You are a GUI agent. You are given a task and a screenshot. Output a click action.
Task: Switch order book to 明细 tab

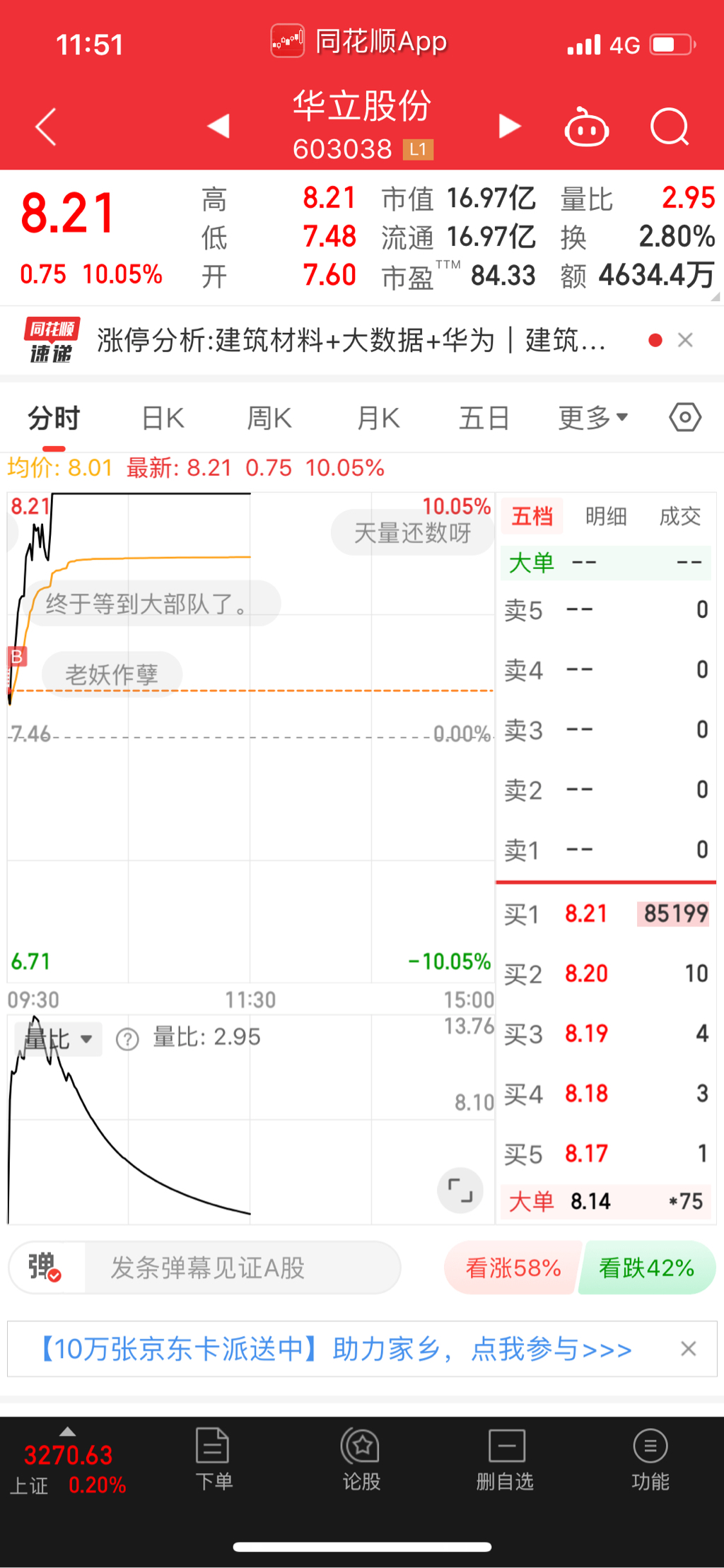tap(606, 517)
